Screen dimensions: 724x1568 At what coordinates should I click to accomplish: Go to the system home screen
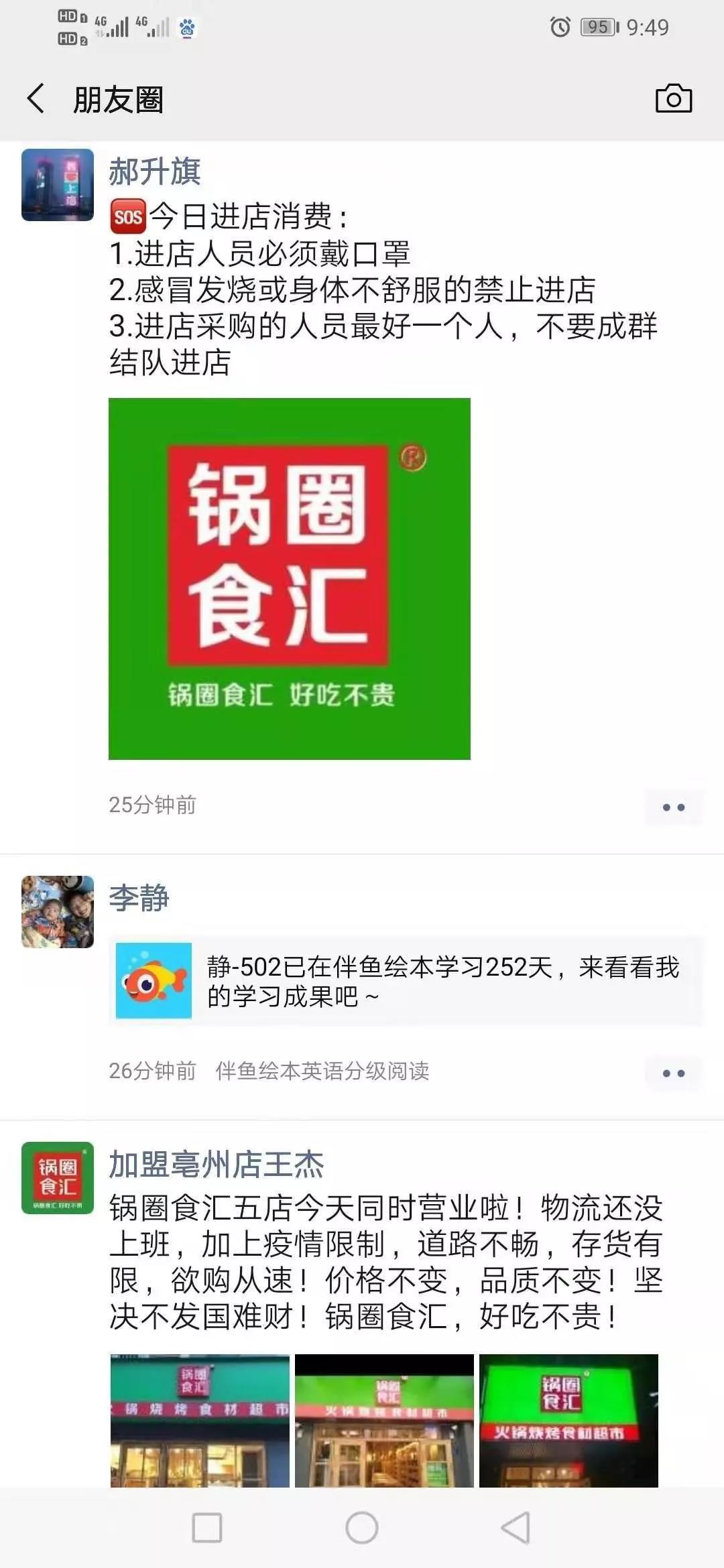[362, 1528]
